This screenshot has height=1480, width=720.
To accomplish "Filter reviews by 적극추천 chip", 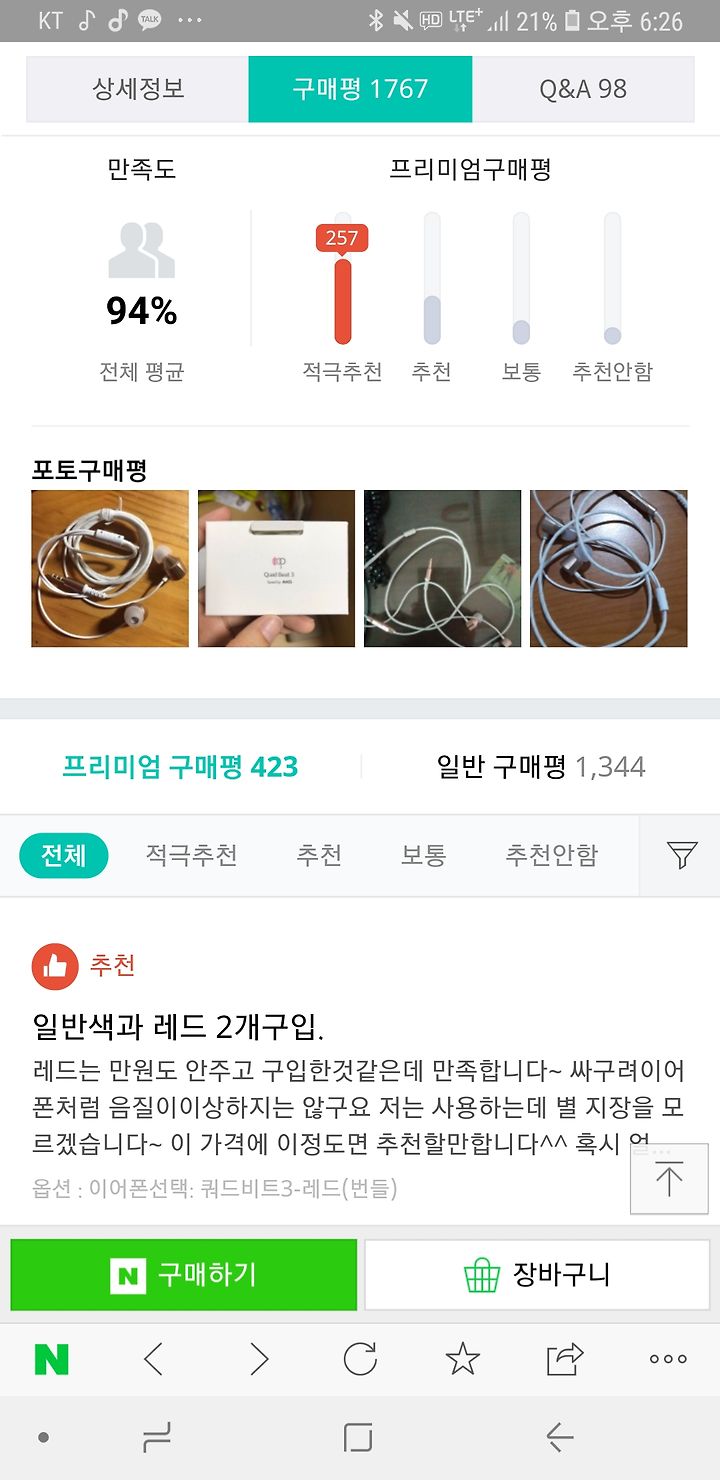I will 191,856.
